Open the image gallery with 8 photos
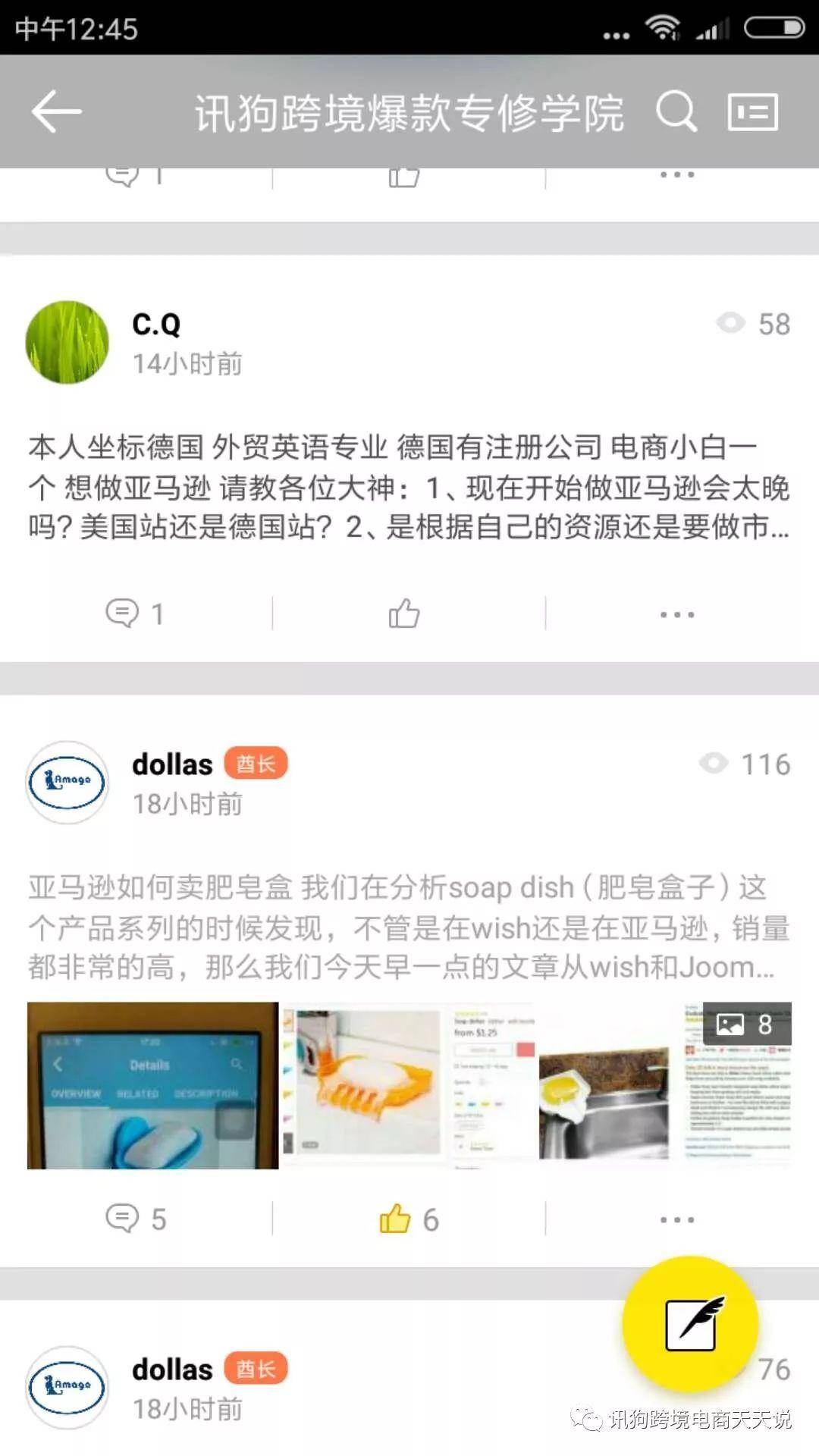The image size is (819, 1456). [747, 1025]
